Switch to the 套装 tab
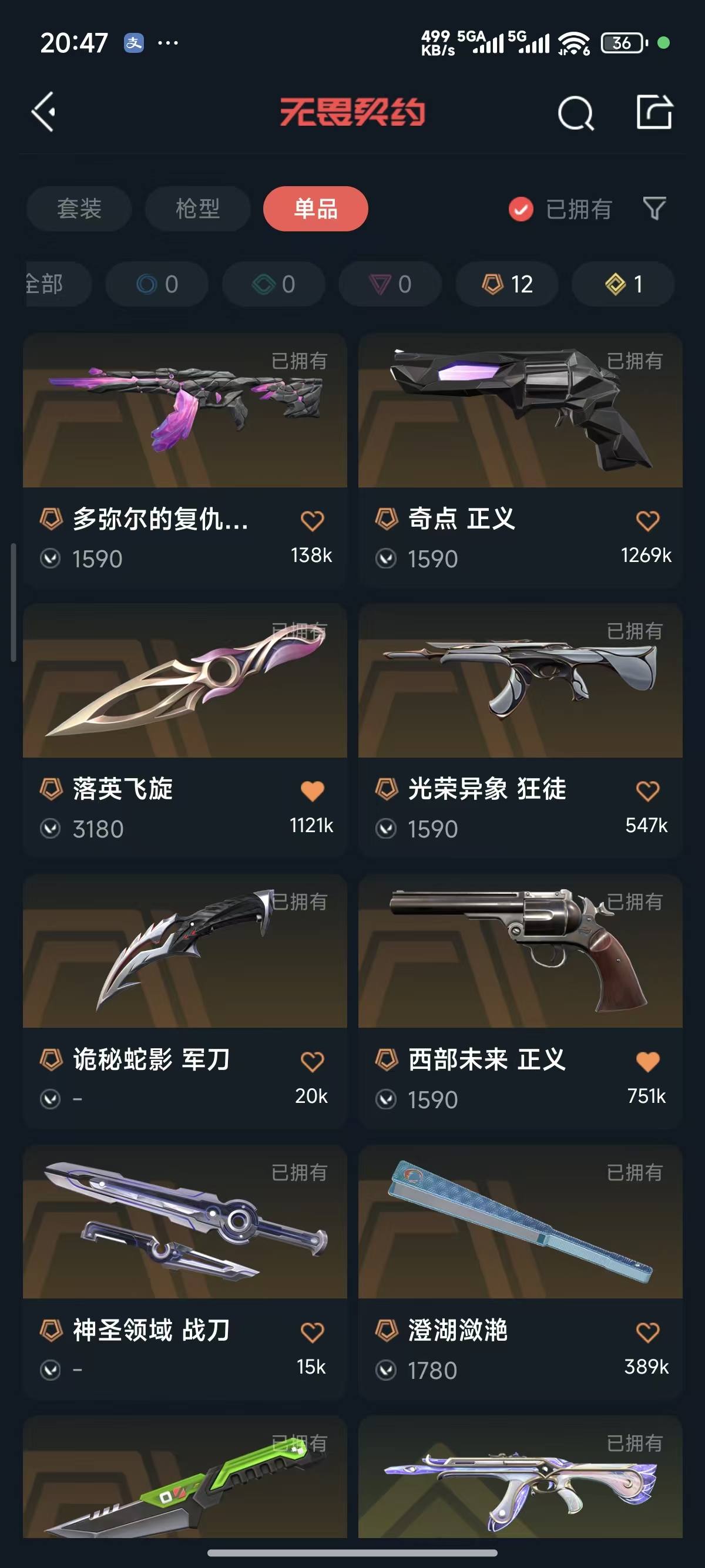Viewport: 705px width, 1568px height. pos(79,209)
